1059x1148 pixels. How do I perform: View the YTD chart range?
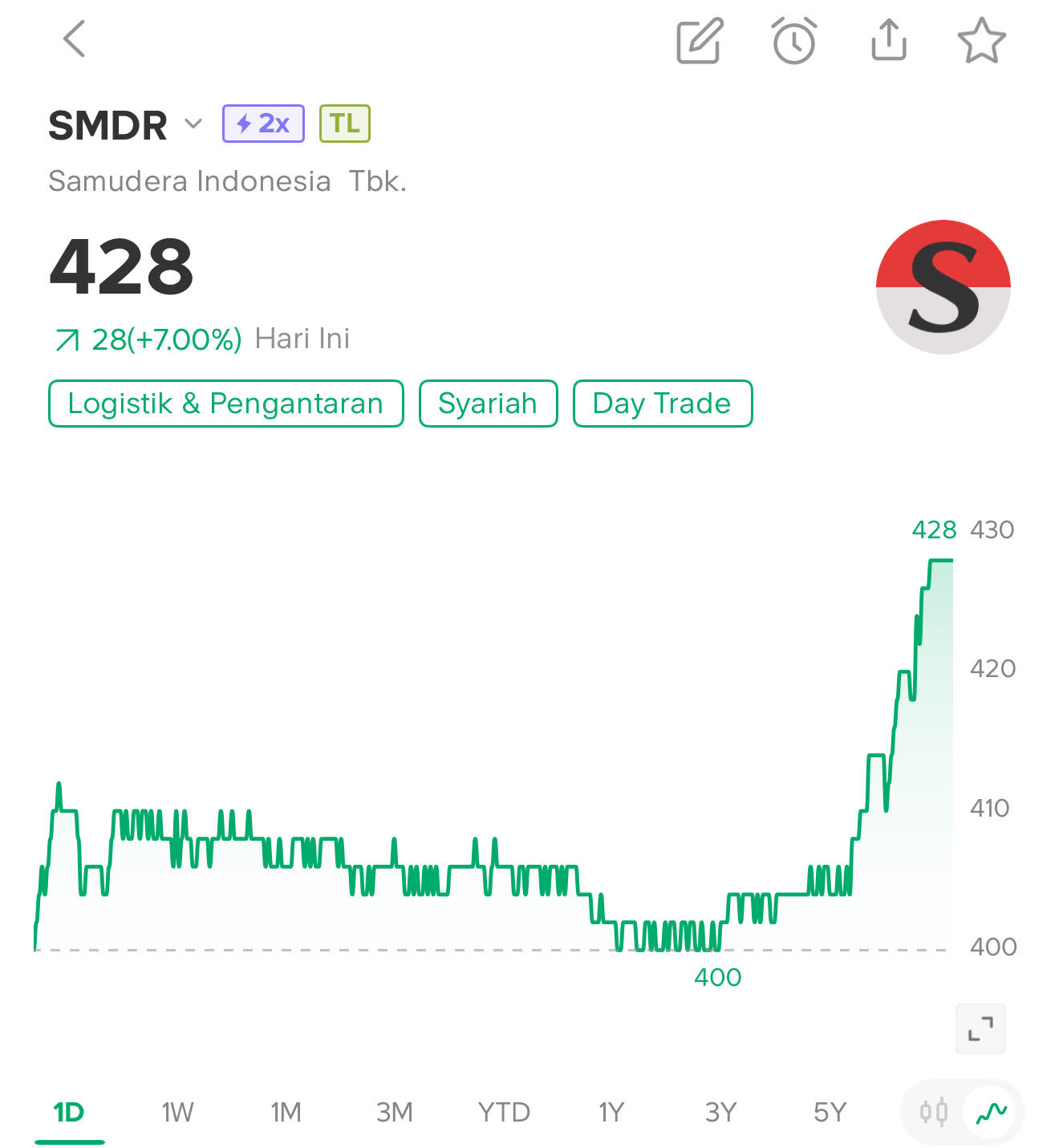pyautogui.click(x=504, y=1112)
